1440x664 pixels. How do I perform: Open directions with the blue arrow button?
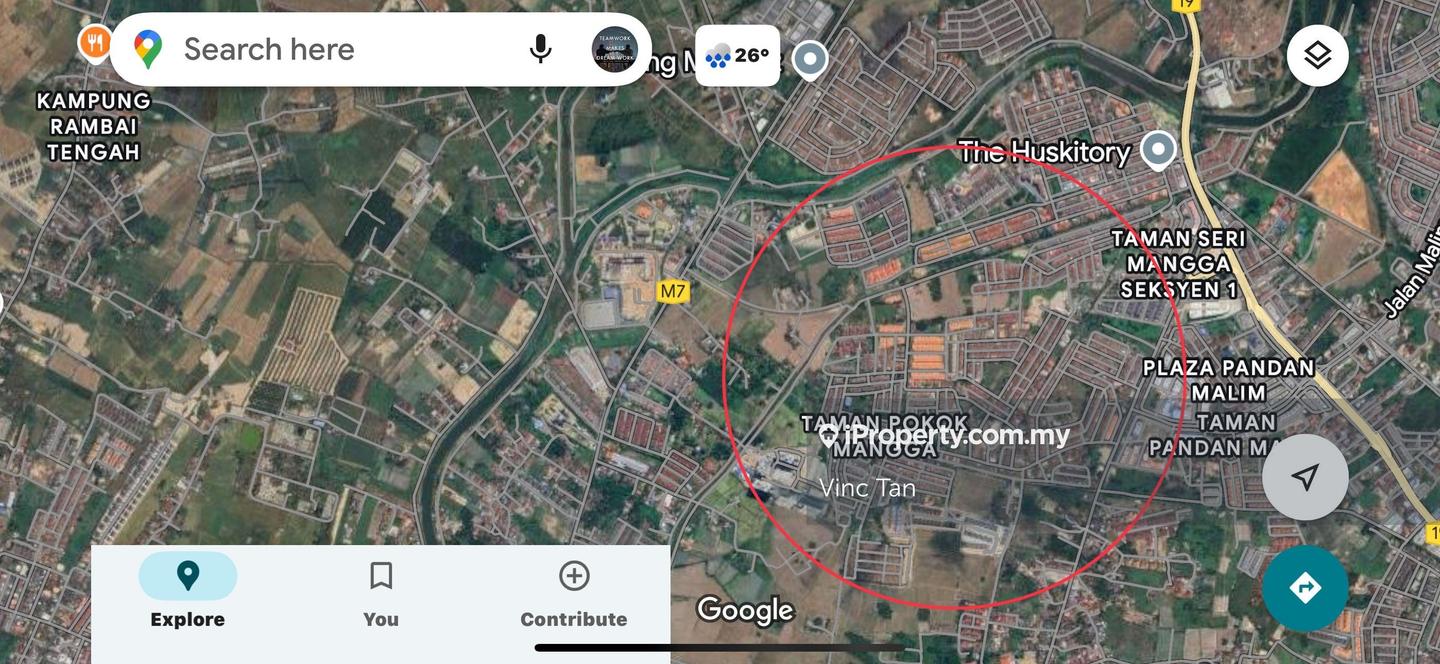(1305, 588)
